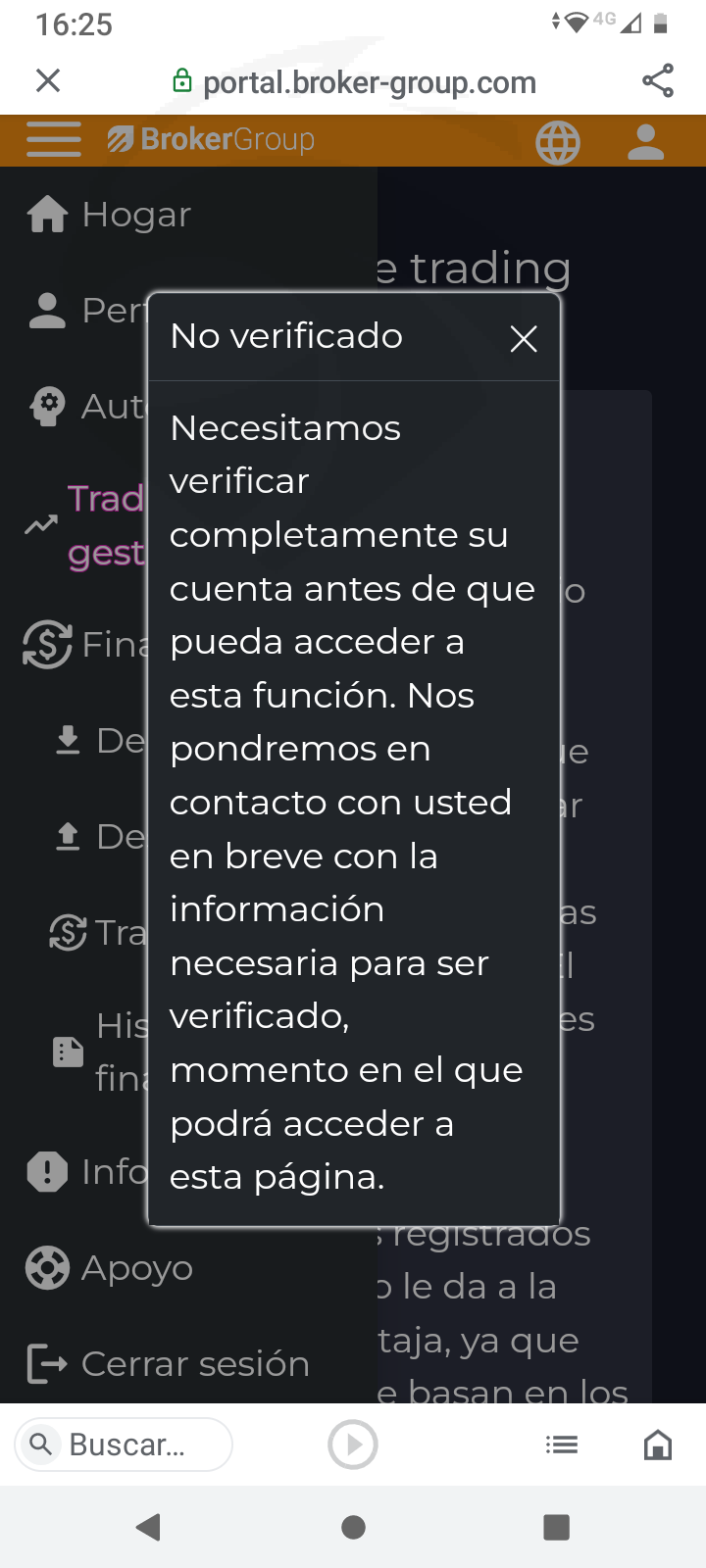Open Apoyo support section

109,1268
